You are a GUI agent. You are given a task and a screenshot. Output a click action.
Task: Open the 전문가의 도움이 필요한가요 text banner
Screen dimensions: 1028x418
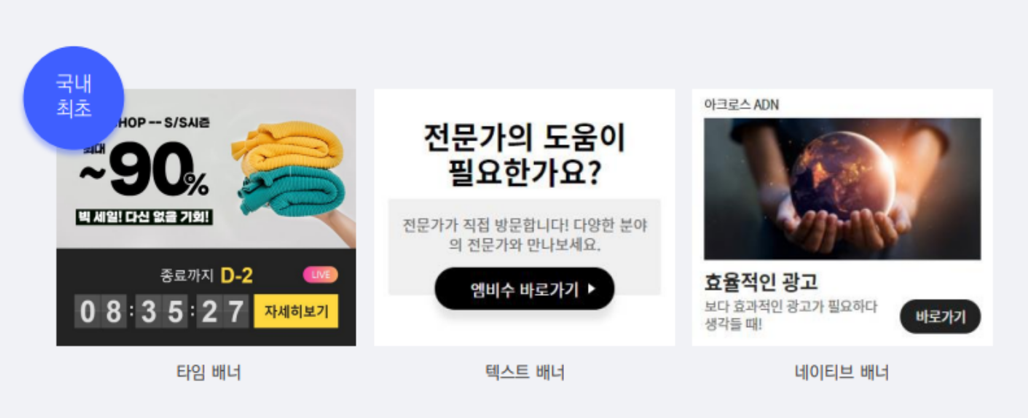[x=525, y=155]
